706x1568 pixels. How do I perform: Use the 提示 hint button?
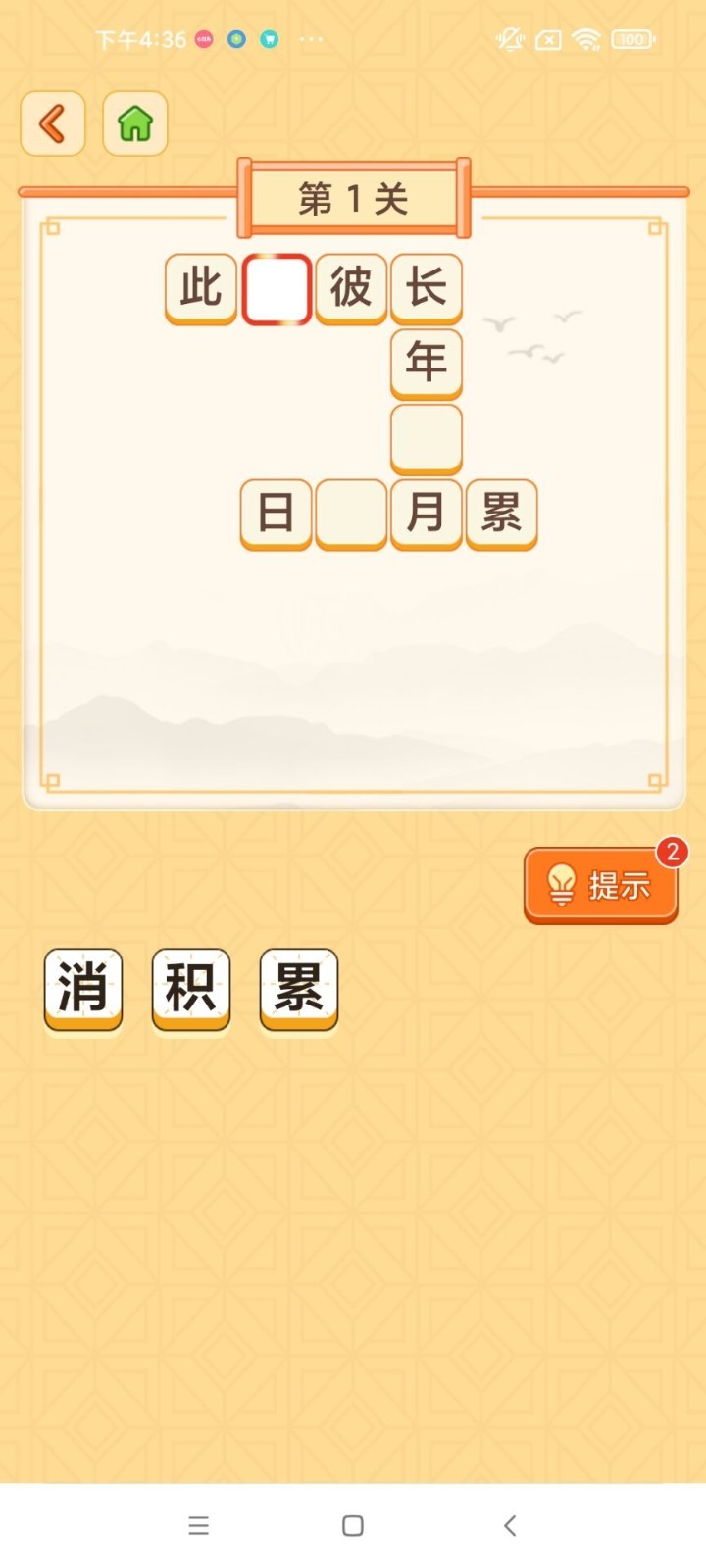pos(600,885)
